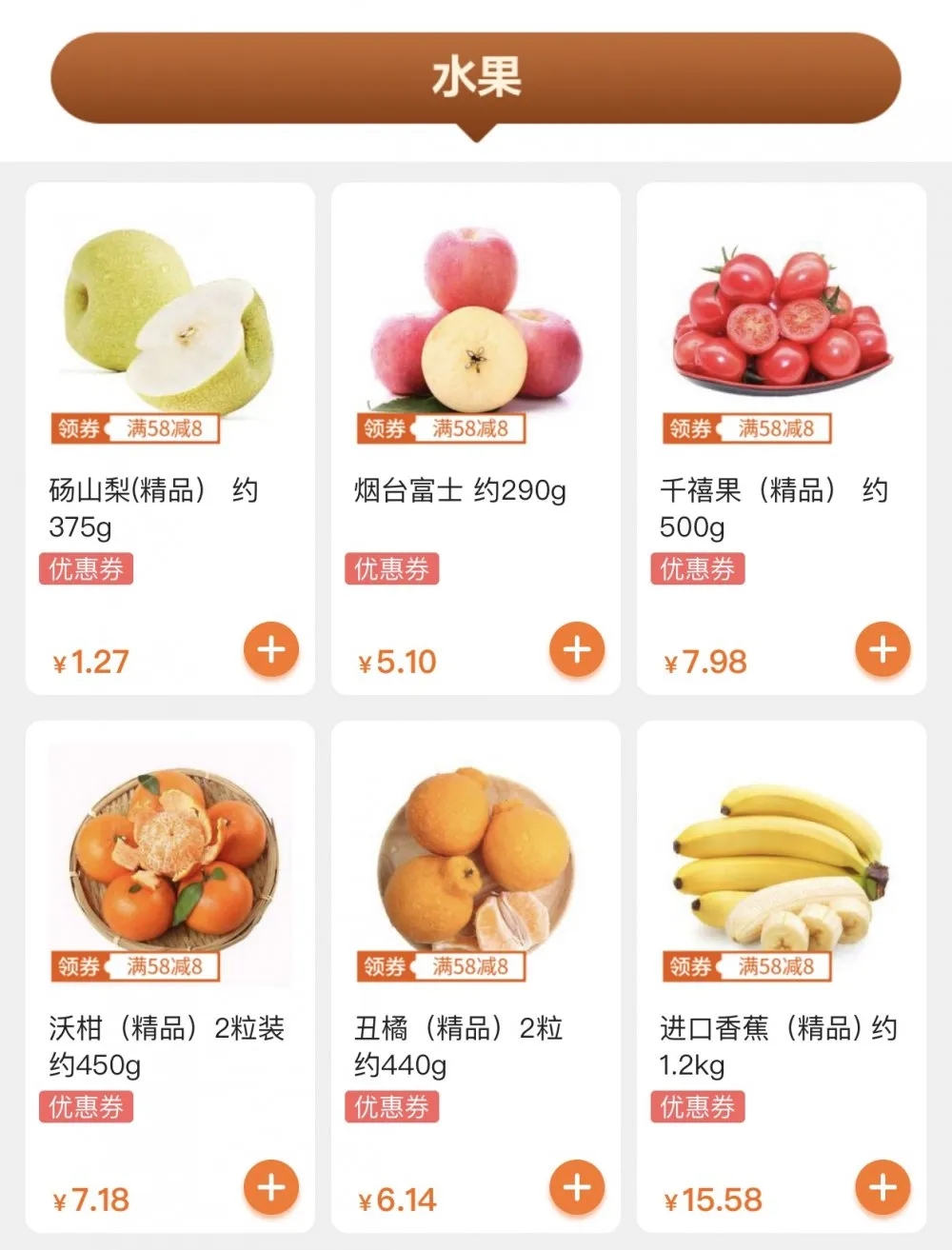This screenshot has height=1250, width=952.
Task: Add 砀山梨(精品) to cart
Action: point(271,650)
